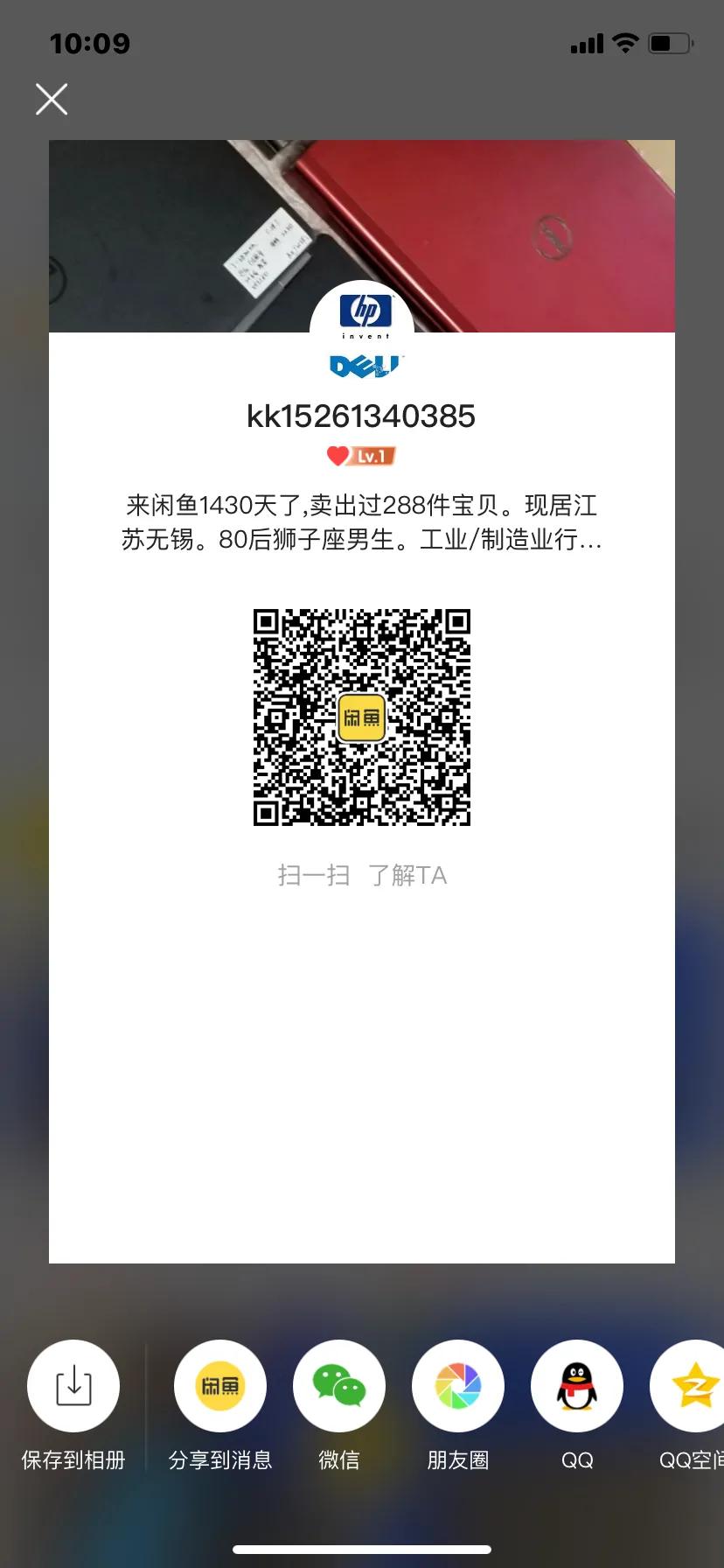Viewport: 724px width, 1568px height.
Task: Tap the 扫一扫 了解TA hint text
Action: [360, 875]
